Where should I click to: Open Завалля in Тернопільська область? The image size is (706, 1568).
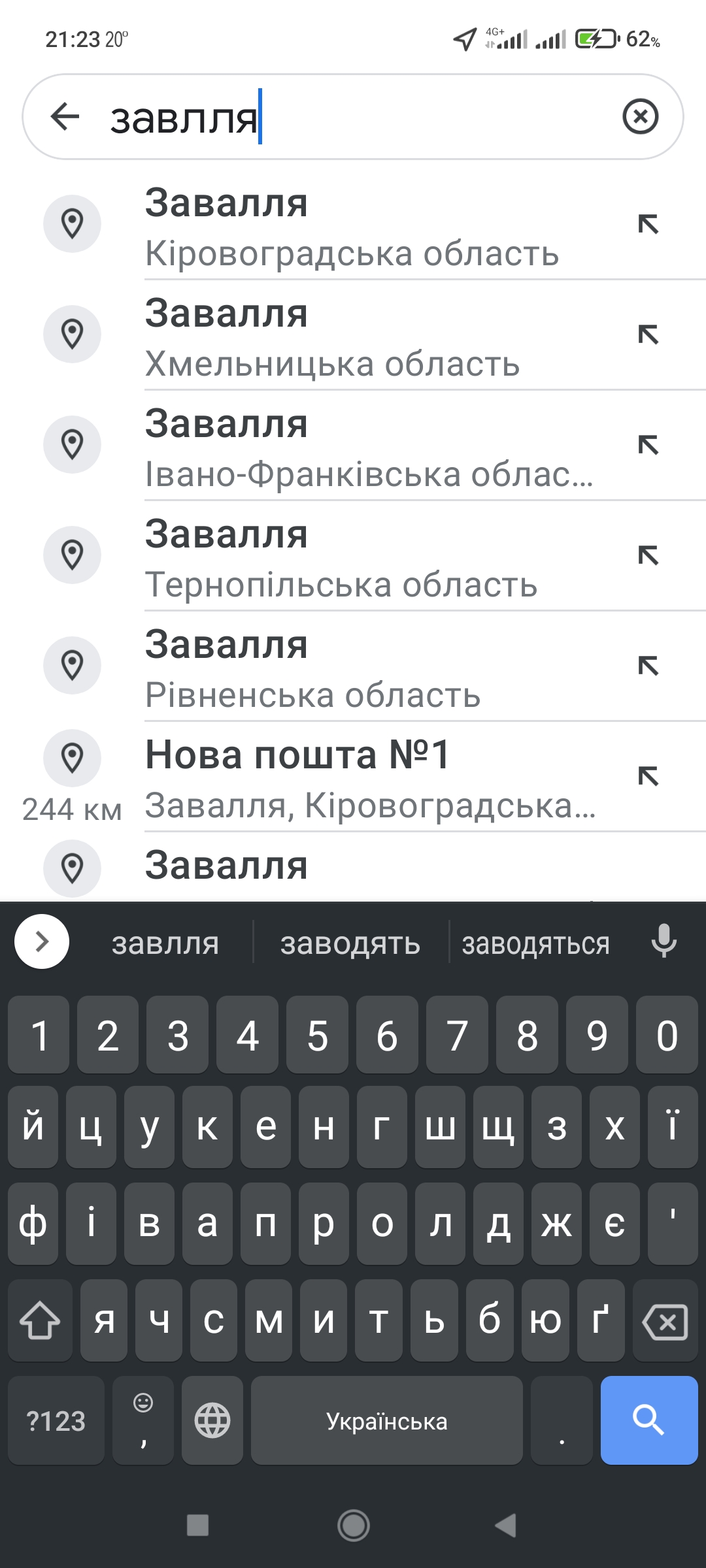pos(353,558)
